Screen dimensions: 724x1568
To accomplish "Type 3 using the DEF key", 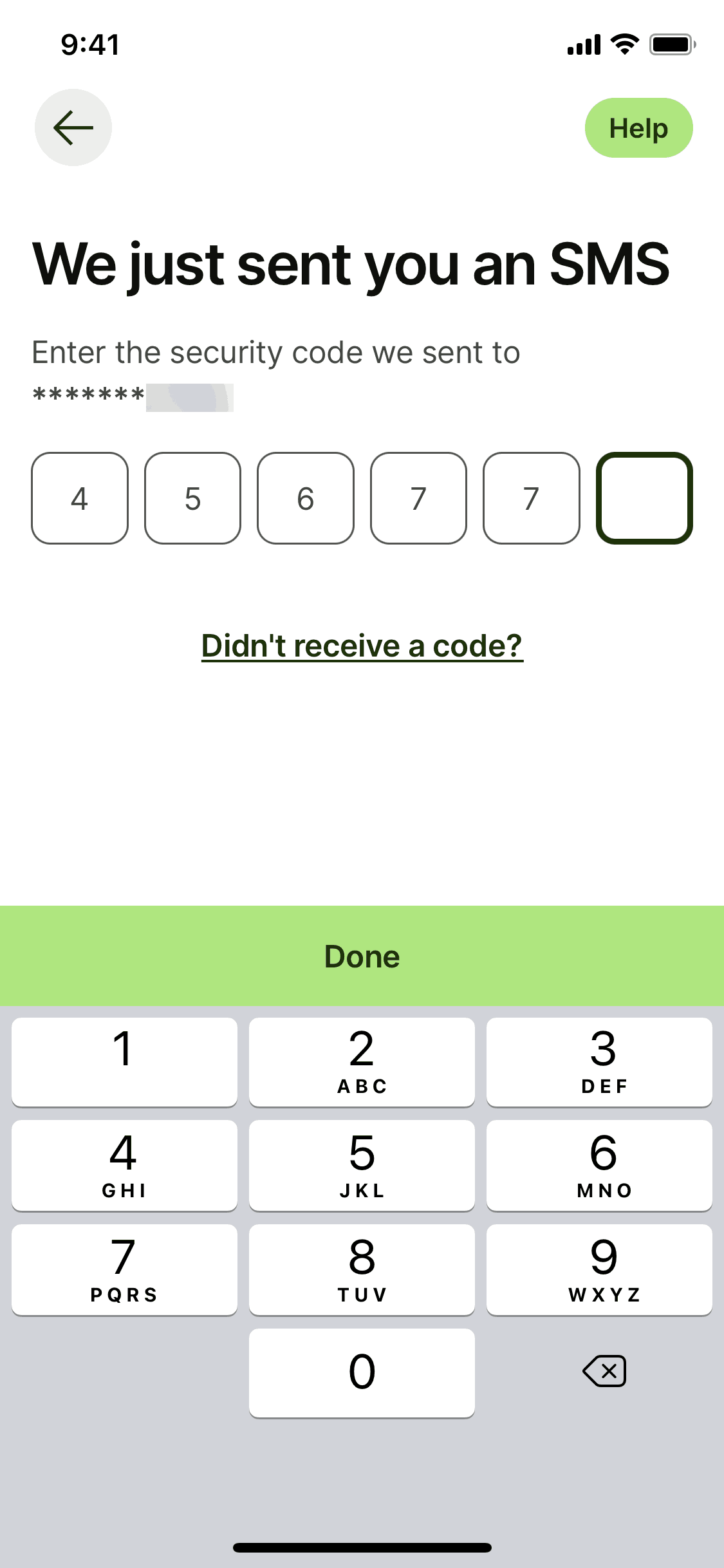I will (x=599, y=1062).
